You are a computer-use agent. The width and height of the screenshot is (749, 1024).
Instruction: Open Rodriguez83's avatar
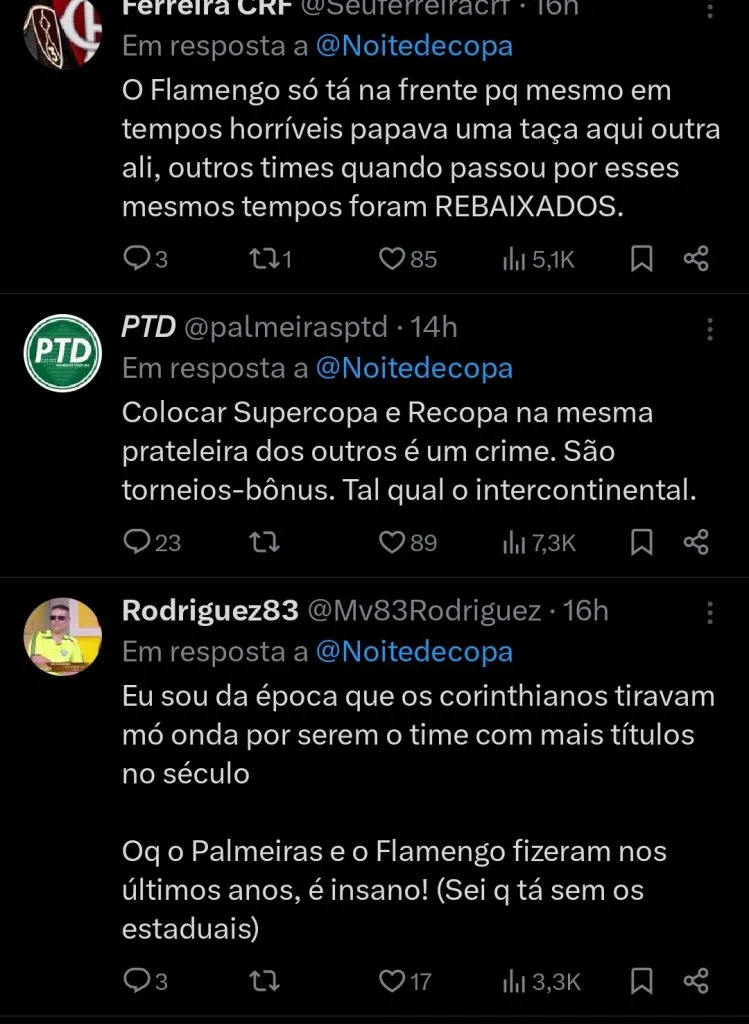[61, 635]
